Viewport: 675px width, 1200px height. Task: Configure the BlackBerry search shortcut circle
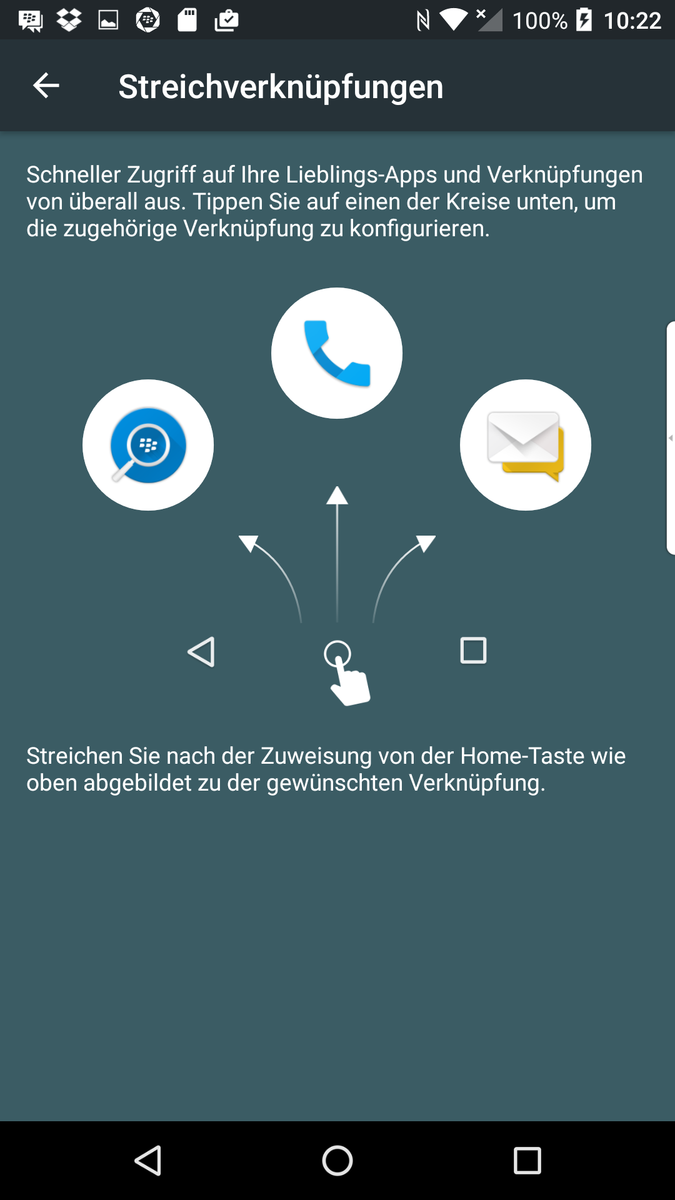148,445
